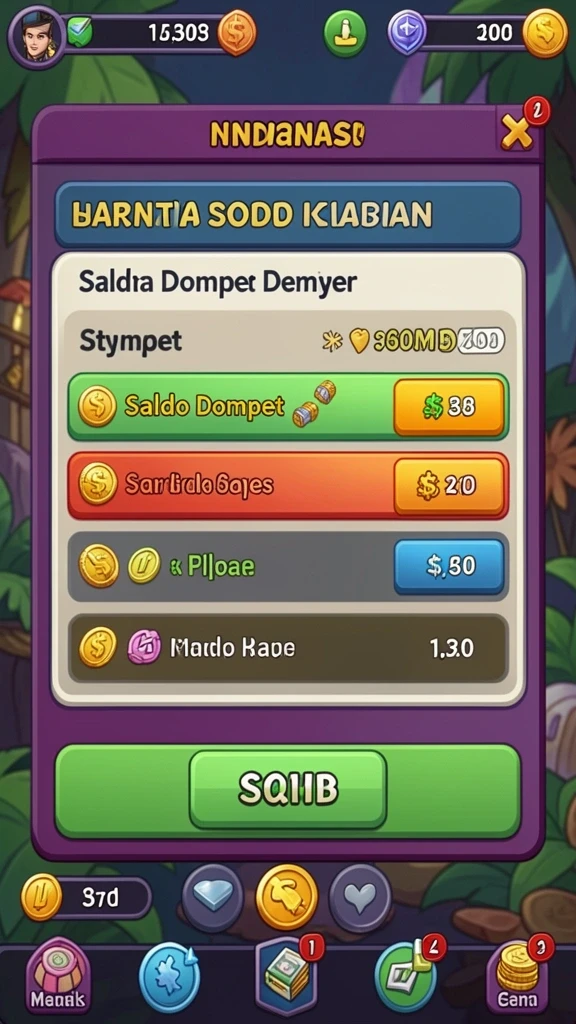
Task: Select the diamond round button
Action: point(213,896)
